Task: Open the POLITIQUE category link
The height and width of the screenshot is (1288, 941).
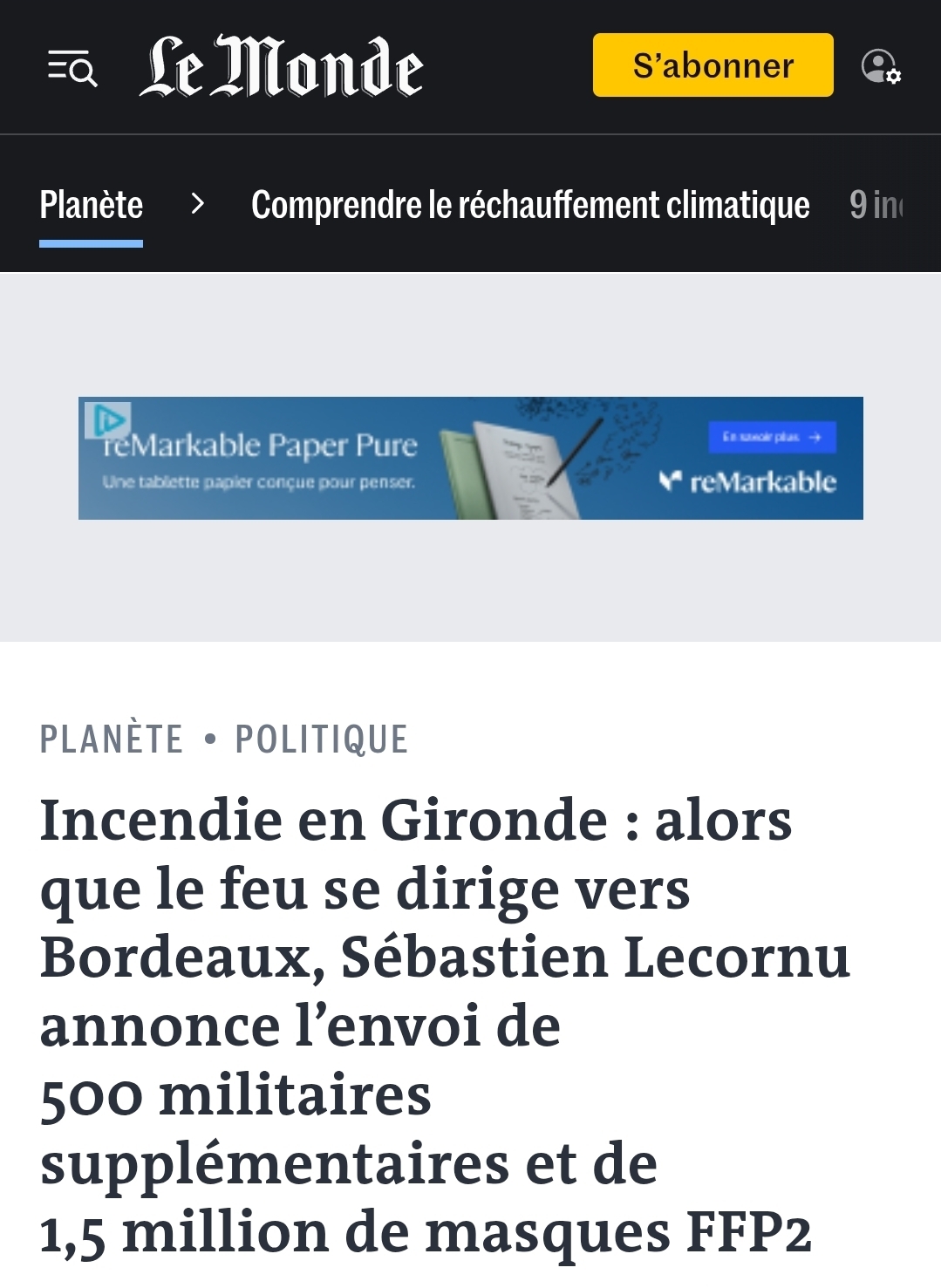Action: click(x=322, y=739)
